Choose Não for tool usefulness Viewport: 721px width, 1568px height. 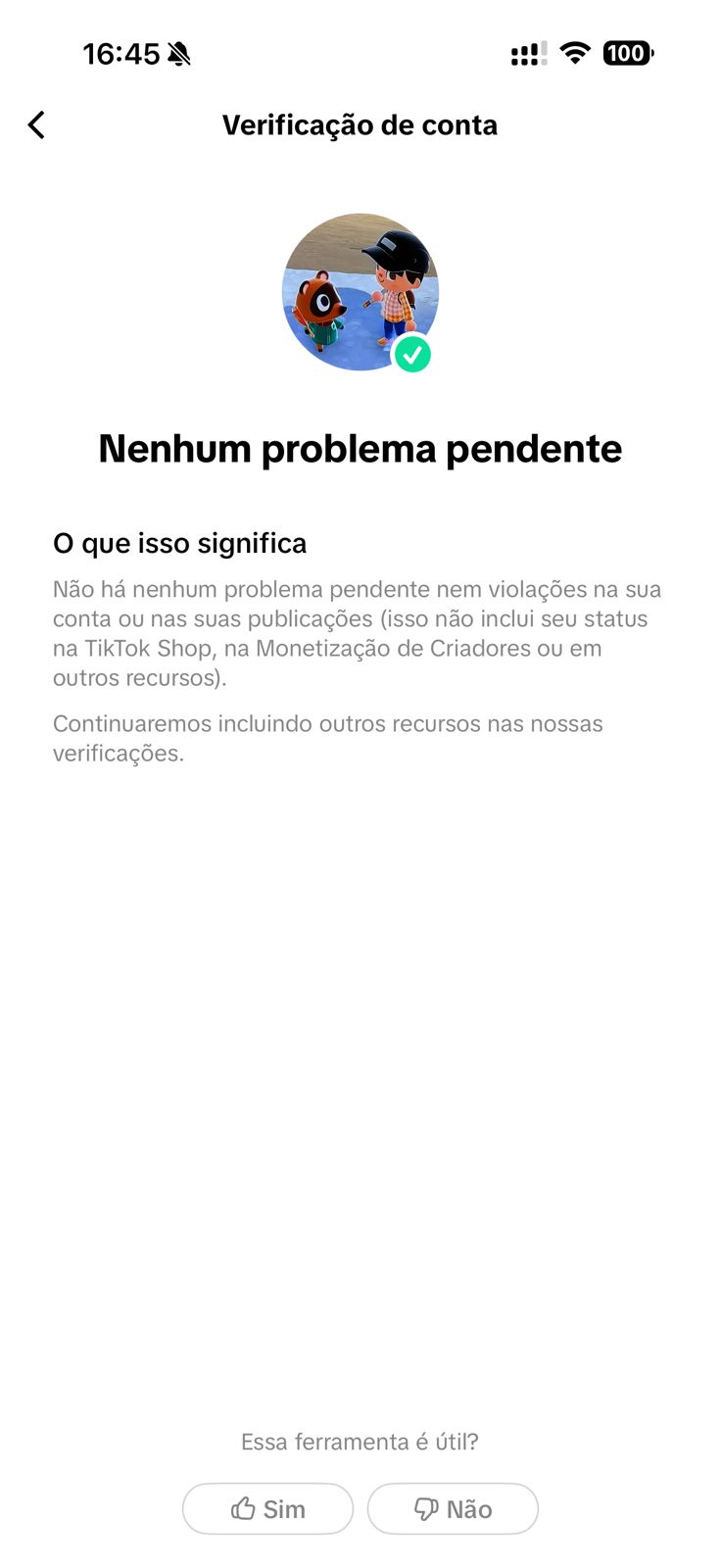[453, 1508]
